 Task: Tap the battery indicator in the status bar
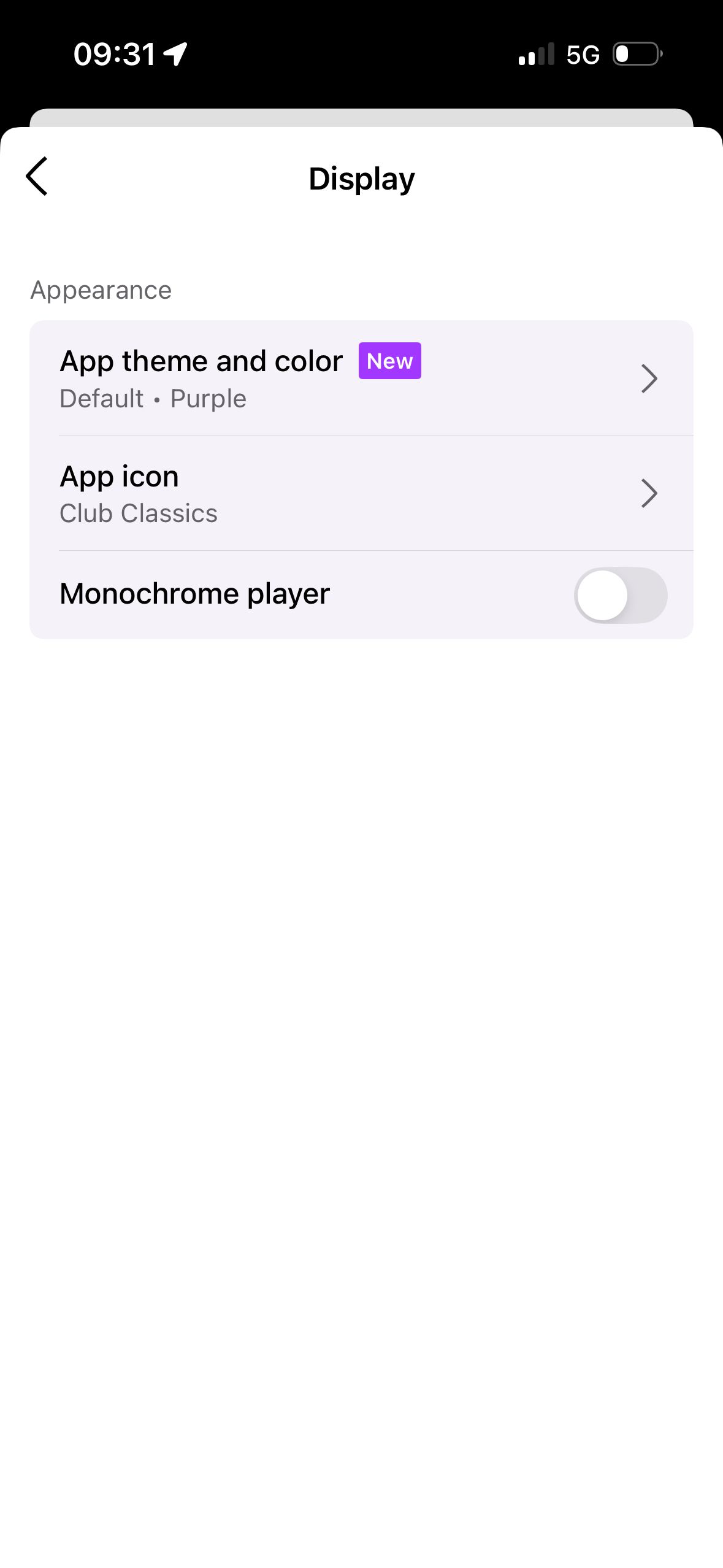[x=635, y=54]
